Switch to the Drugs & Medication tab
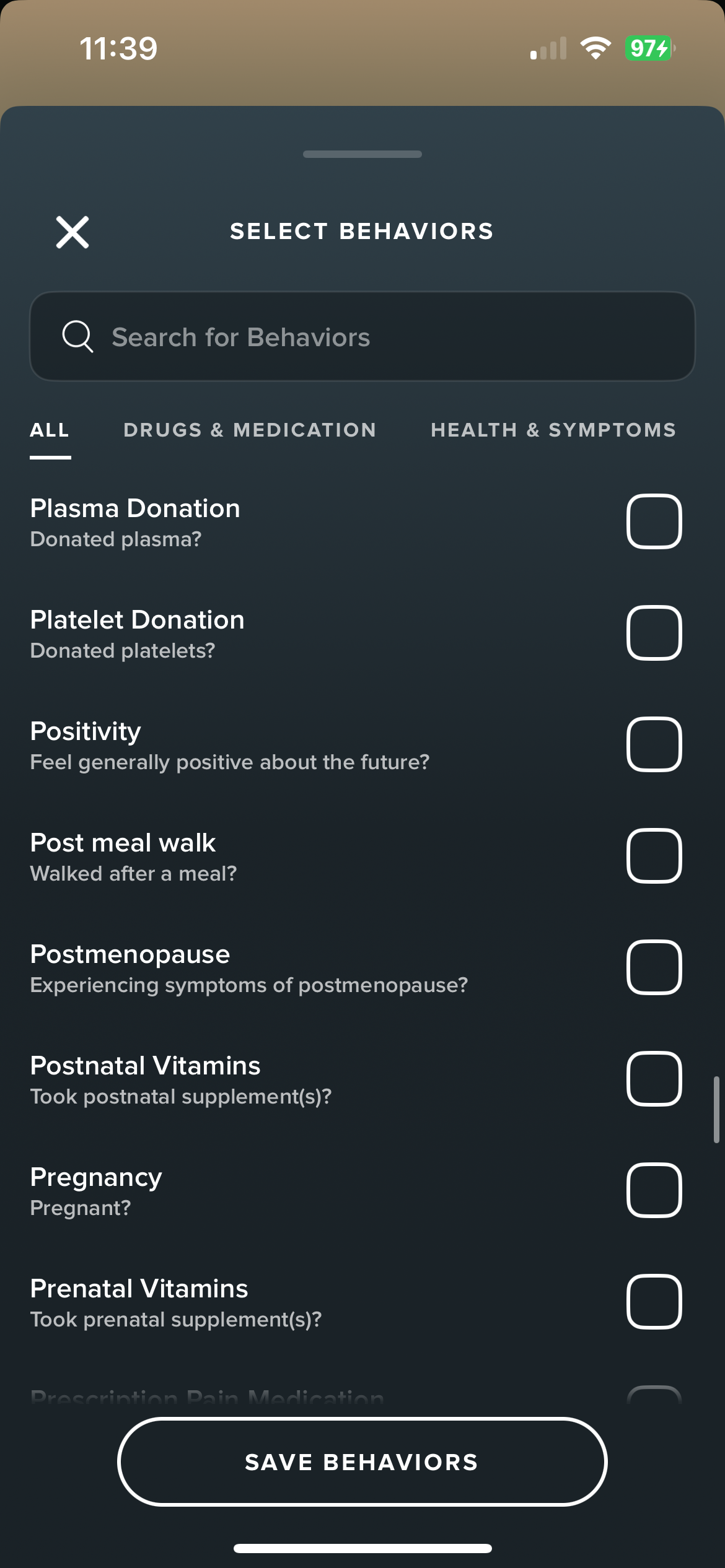This screenshot has width=725, height=1568. point(250,430)
